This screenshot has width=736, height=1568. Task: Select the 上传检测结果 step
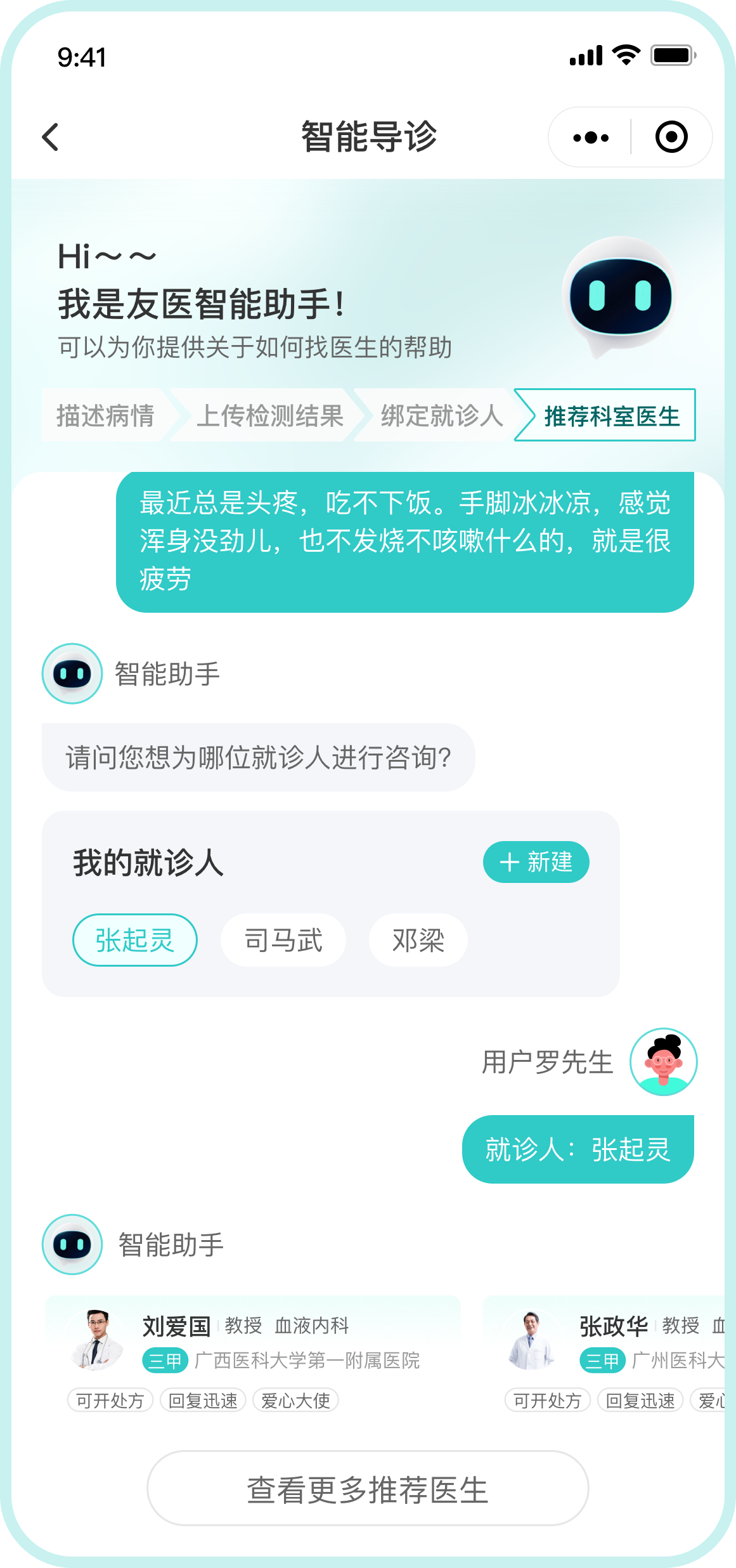pos(269,415)
